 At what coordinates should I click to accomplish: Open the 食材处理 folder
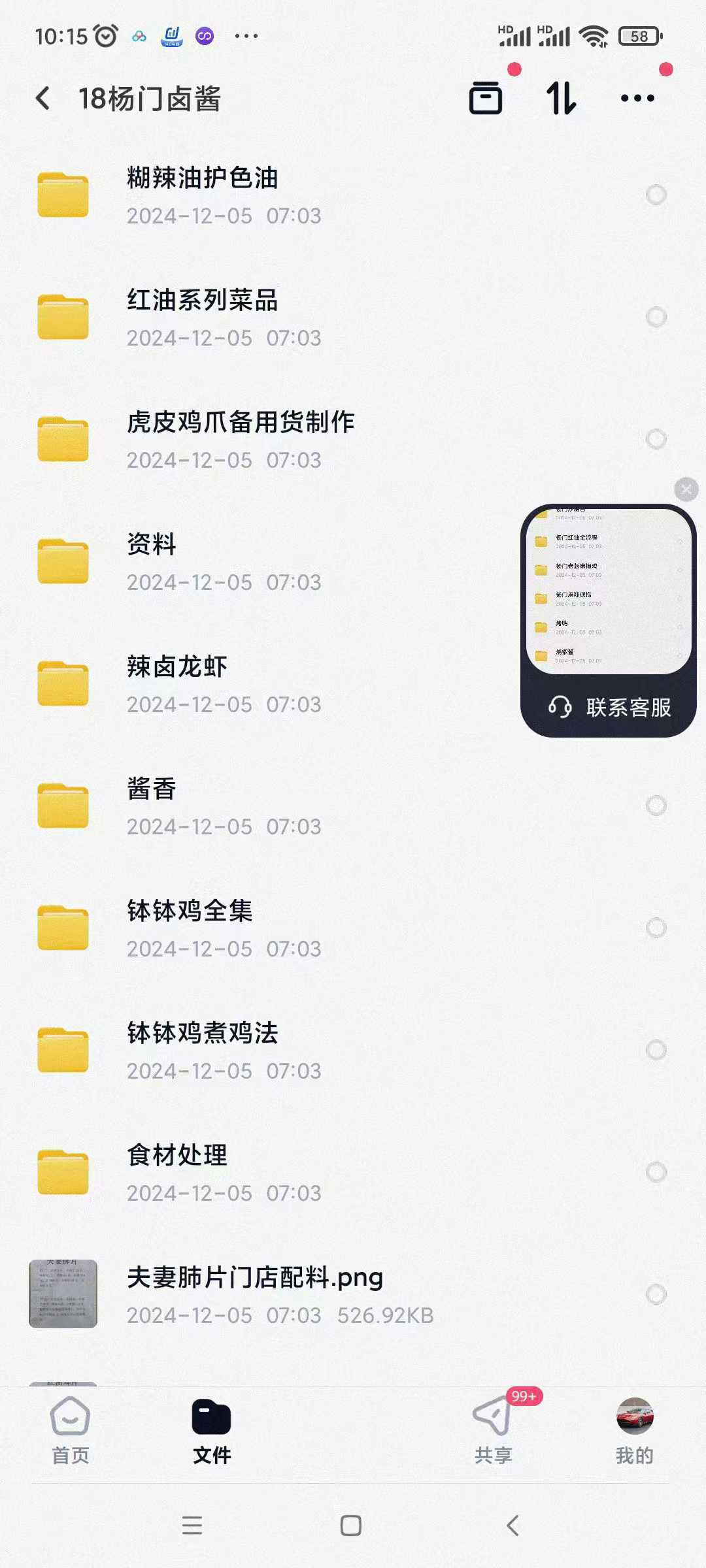coord(176,1172)
